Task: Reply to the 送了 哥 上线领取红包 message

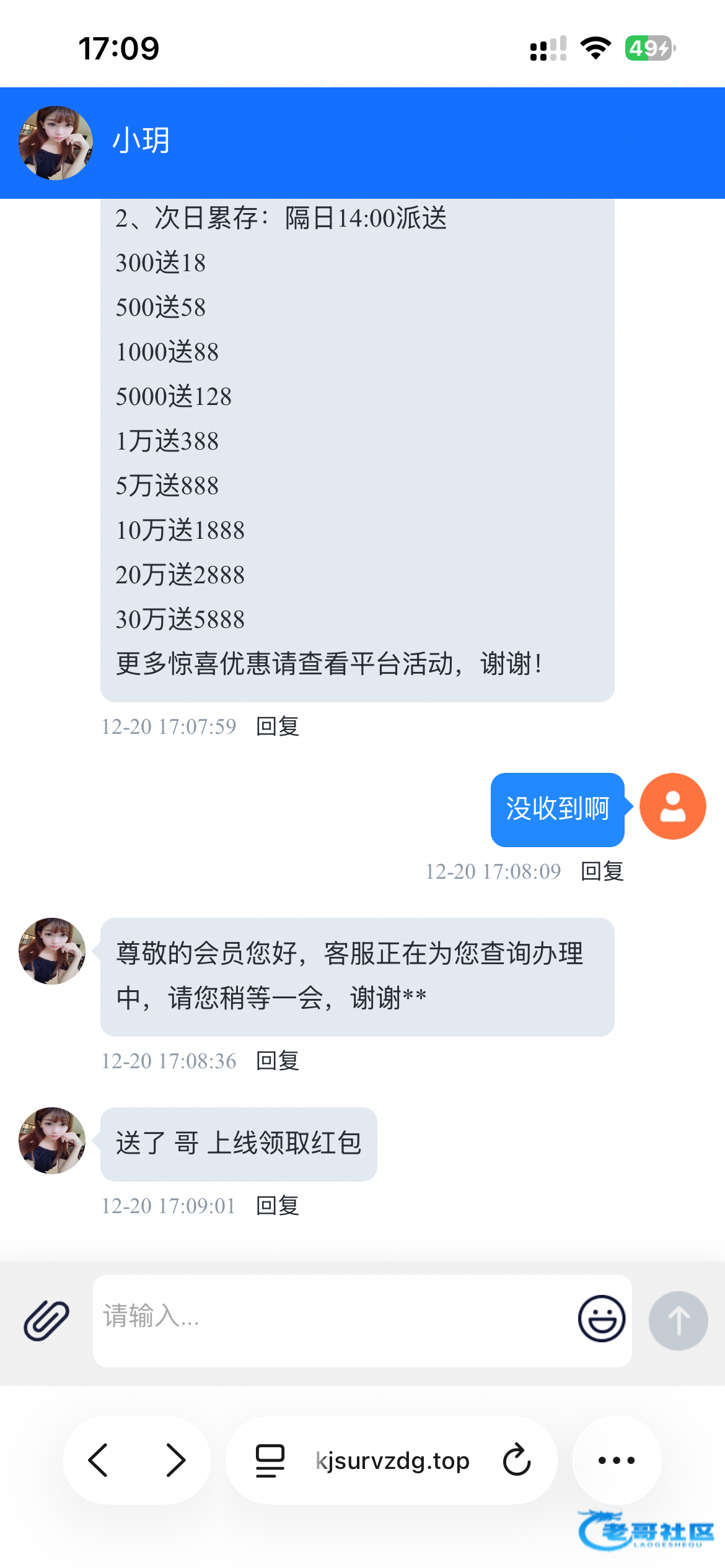Action: [x=278, y=1205]
